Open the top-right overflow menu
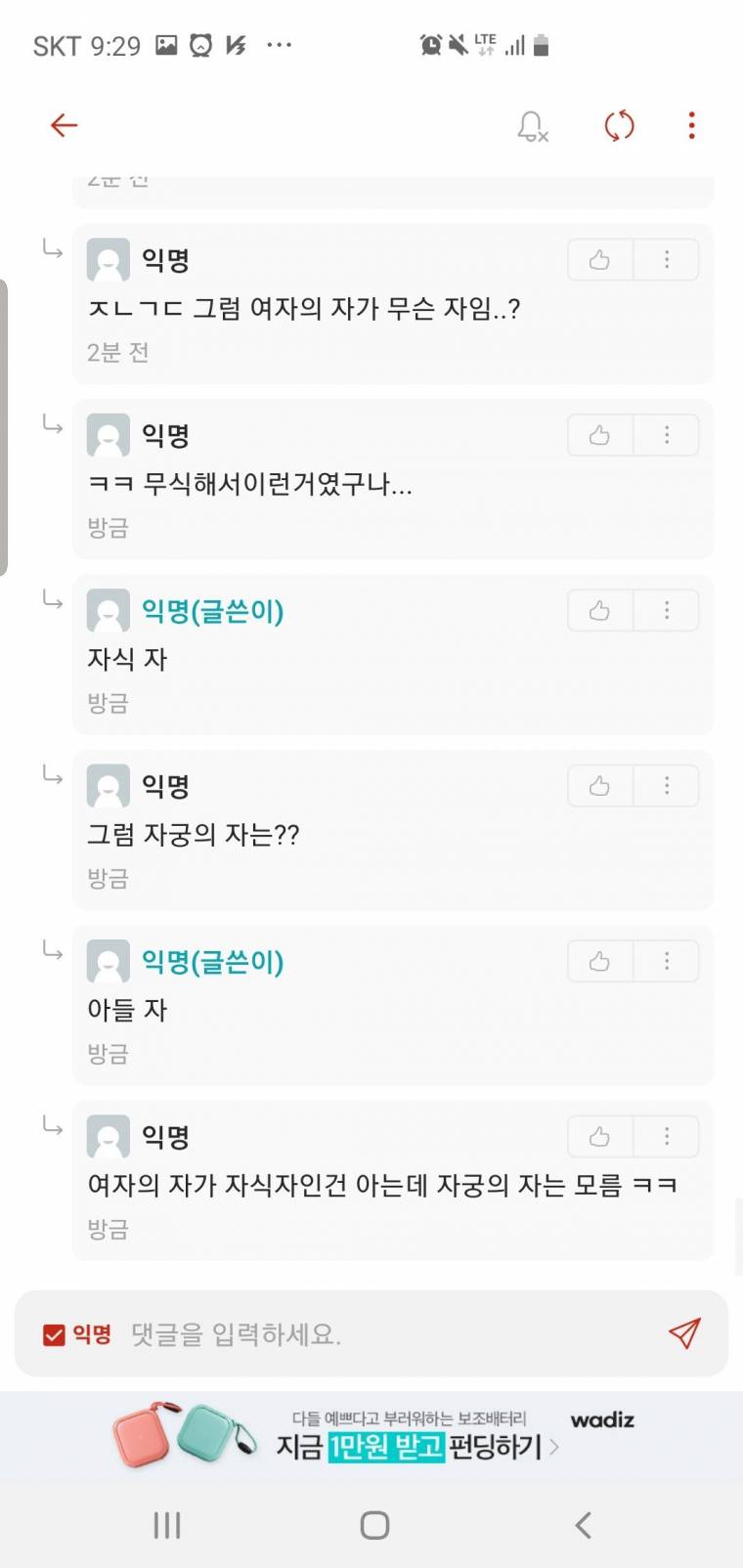The width and height of the screenshot is (743, 1568). (691, 125)
